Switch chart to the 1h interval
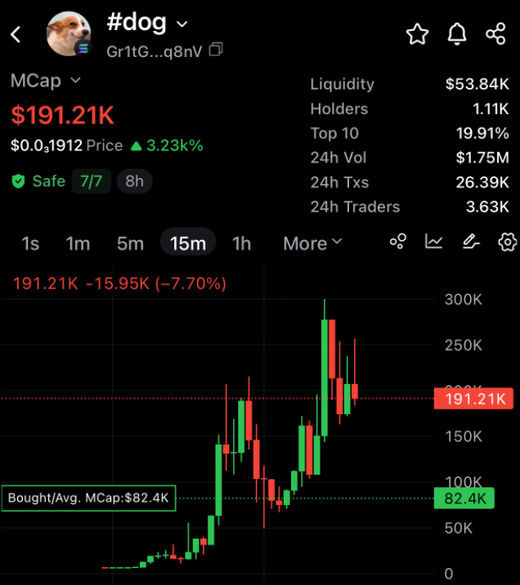 (241, 244)
